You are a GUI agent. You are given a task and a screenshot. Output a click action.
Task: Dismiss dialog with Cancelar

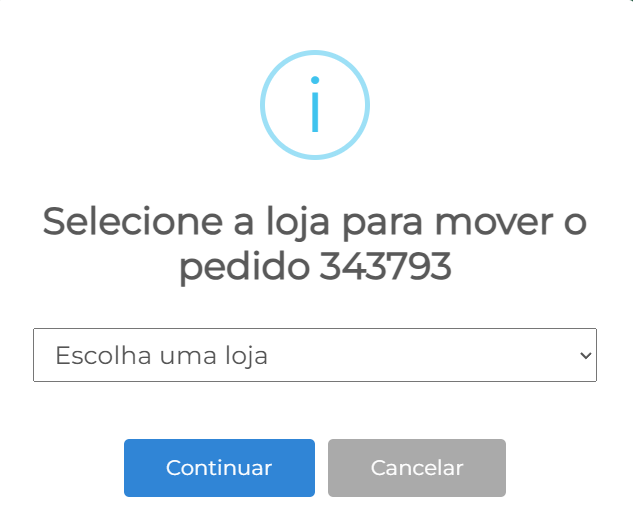tap(416, 468)
